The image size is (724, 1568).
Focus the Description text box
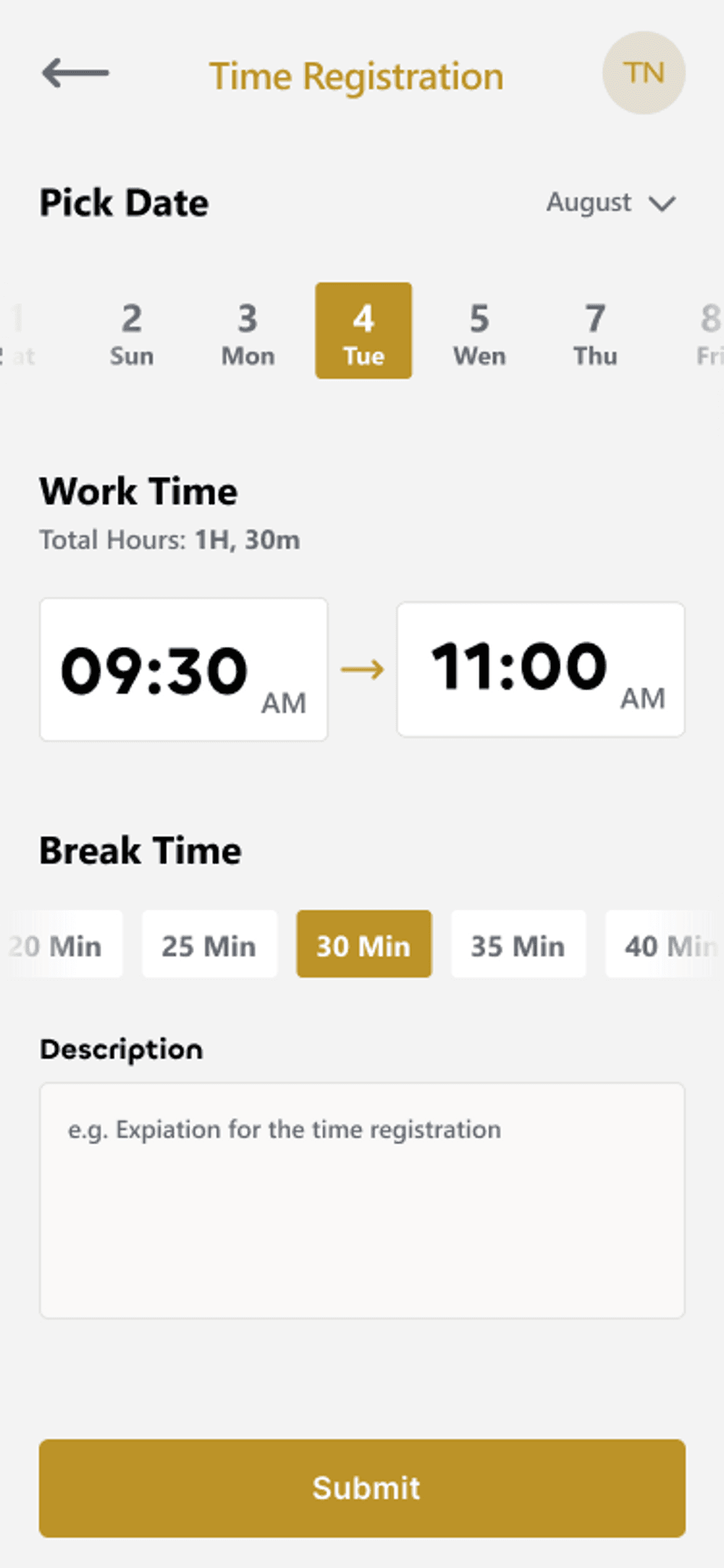point(362,1200)
